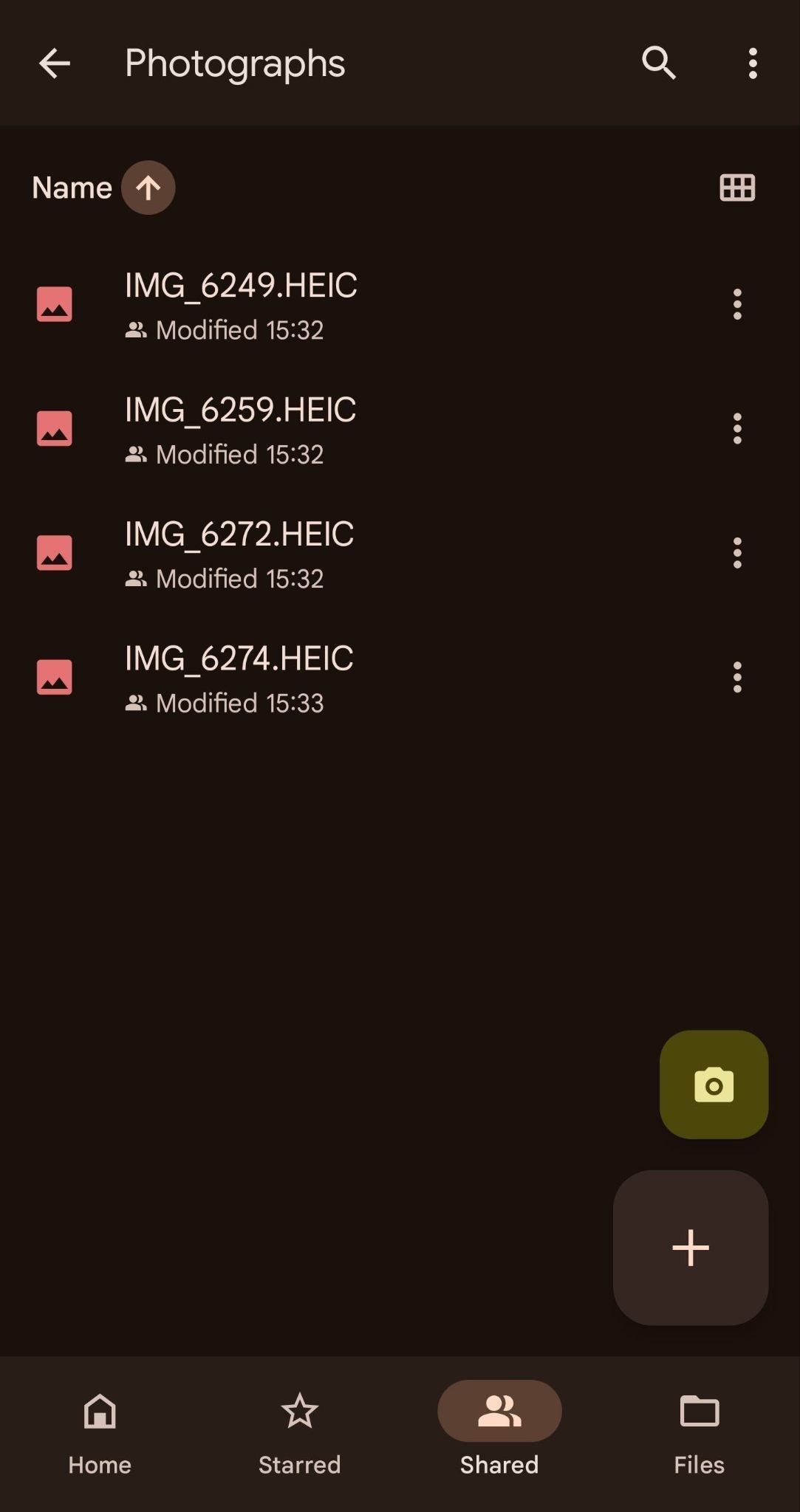The height and width of the screenshot is (1512, 800).
Task: Open search in Photographs folder
Action: (x=659, y=63)
